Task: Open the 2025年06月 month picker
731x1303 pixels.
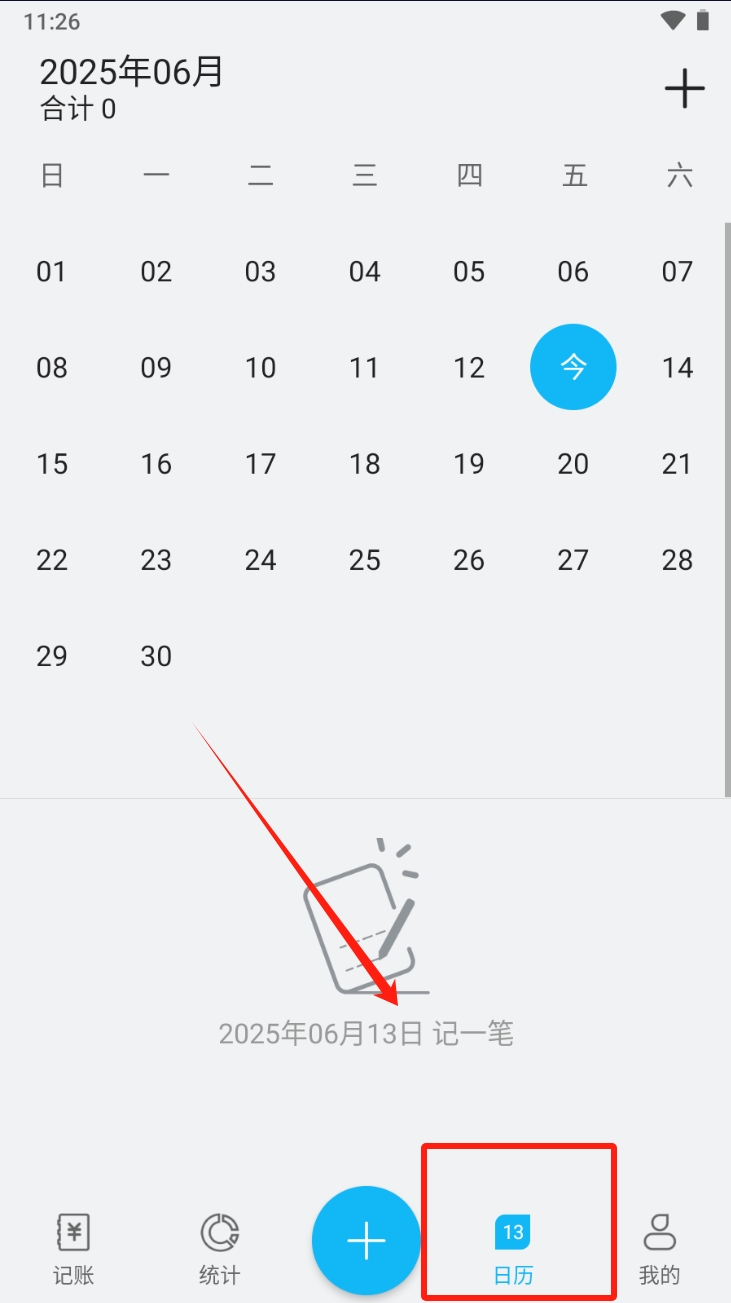Action: [x=132, y=73]
